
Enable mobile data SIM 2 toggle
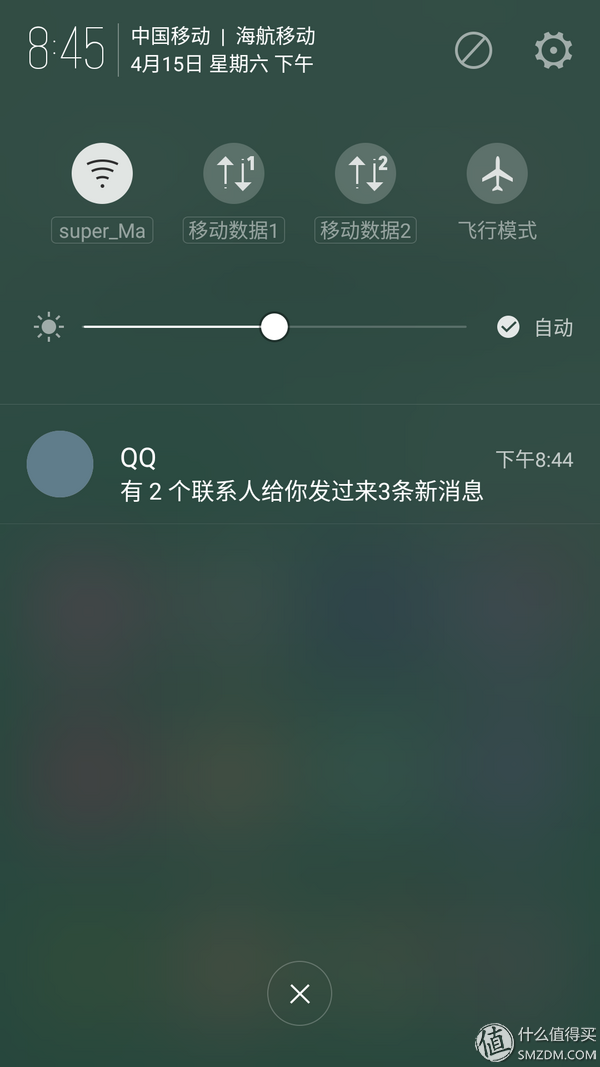[x=365, y=173]
